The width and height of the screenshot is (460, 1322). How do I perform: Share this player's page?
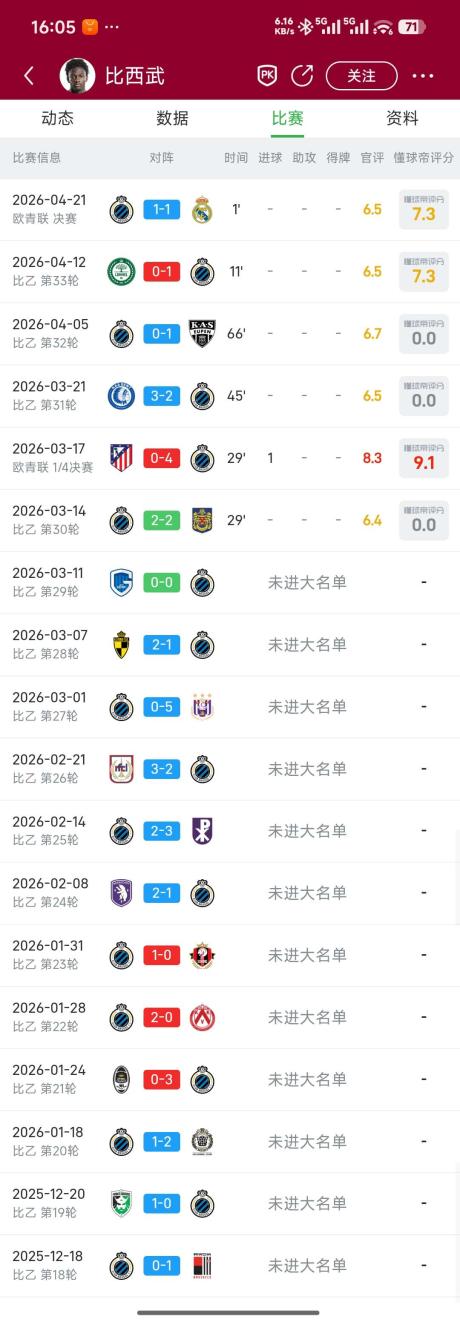pos(302,75)
